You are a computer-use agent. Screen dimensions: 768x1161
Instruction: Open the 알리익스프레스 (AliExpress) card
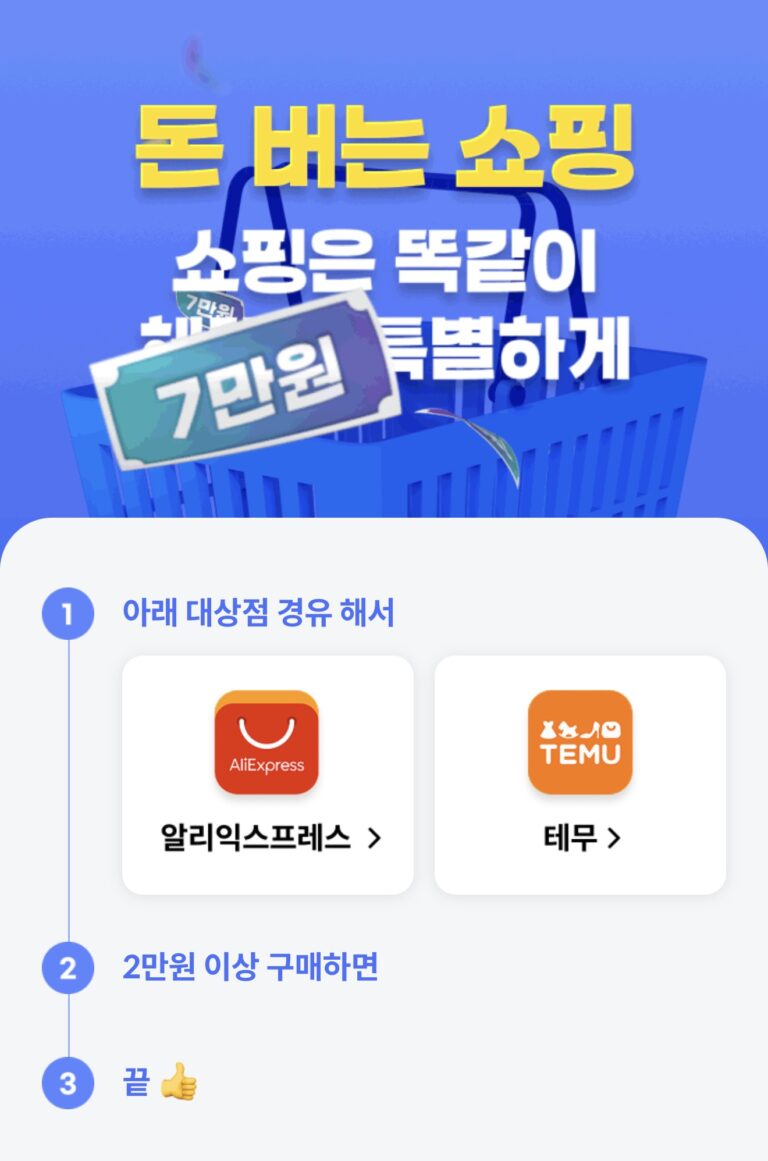(x=267, y=774)
